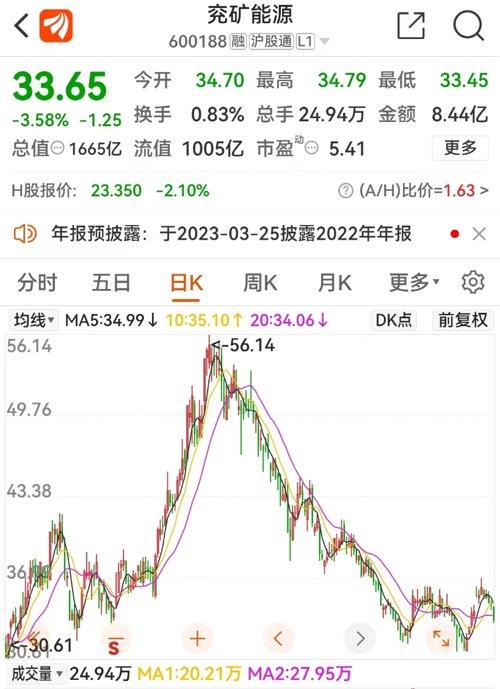
Task: Expand chart to fullscreen
Action: tap(441, 638)
